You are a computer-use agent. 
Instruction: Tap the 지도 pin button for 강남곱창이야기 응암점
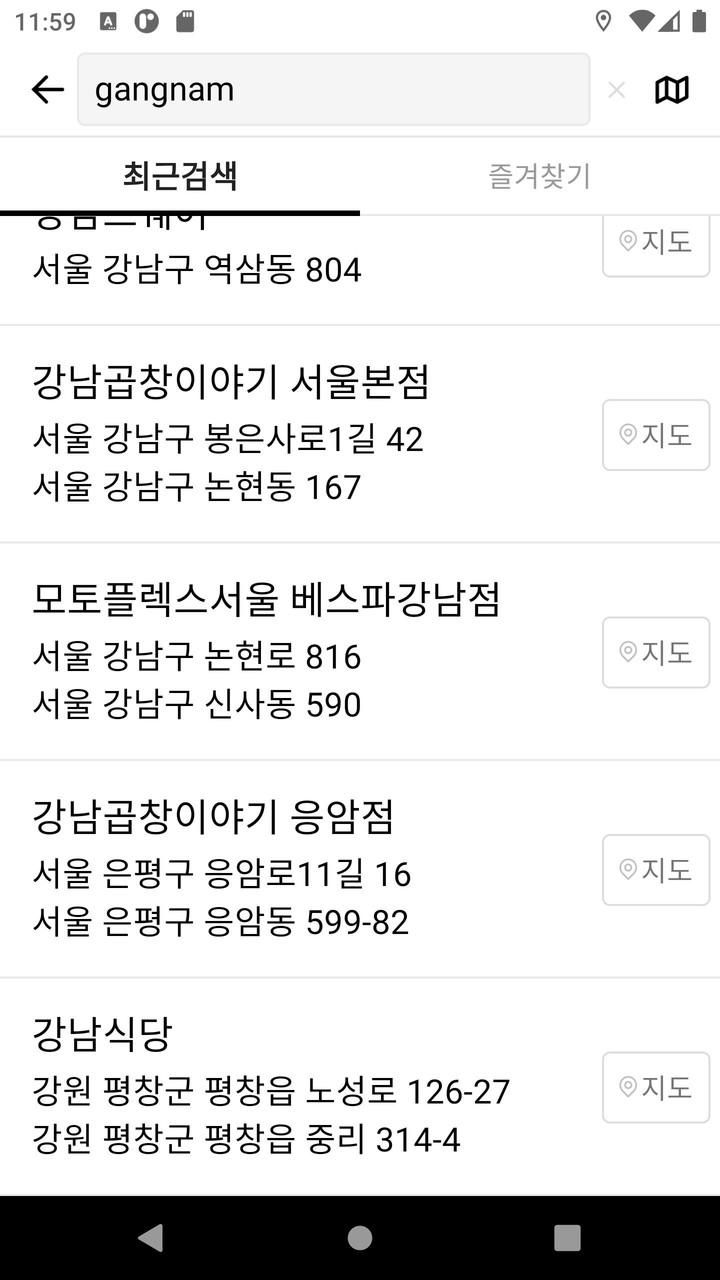655,870
